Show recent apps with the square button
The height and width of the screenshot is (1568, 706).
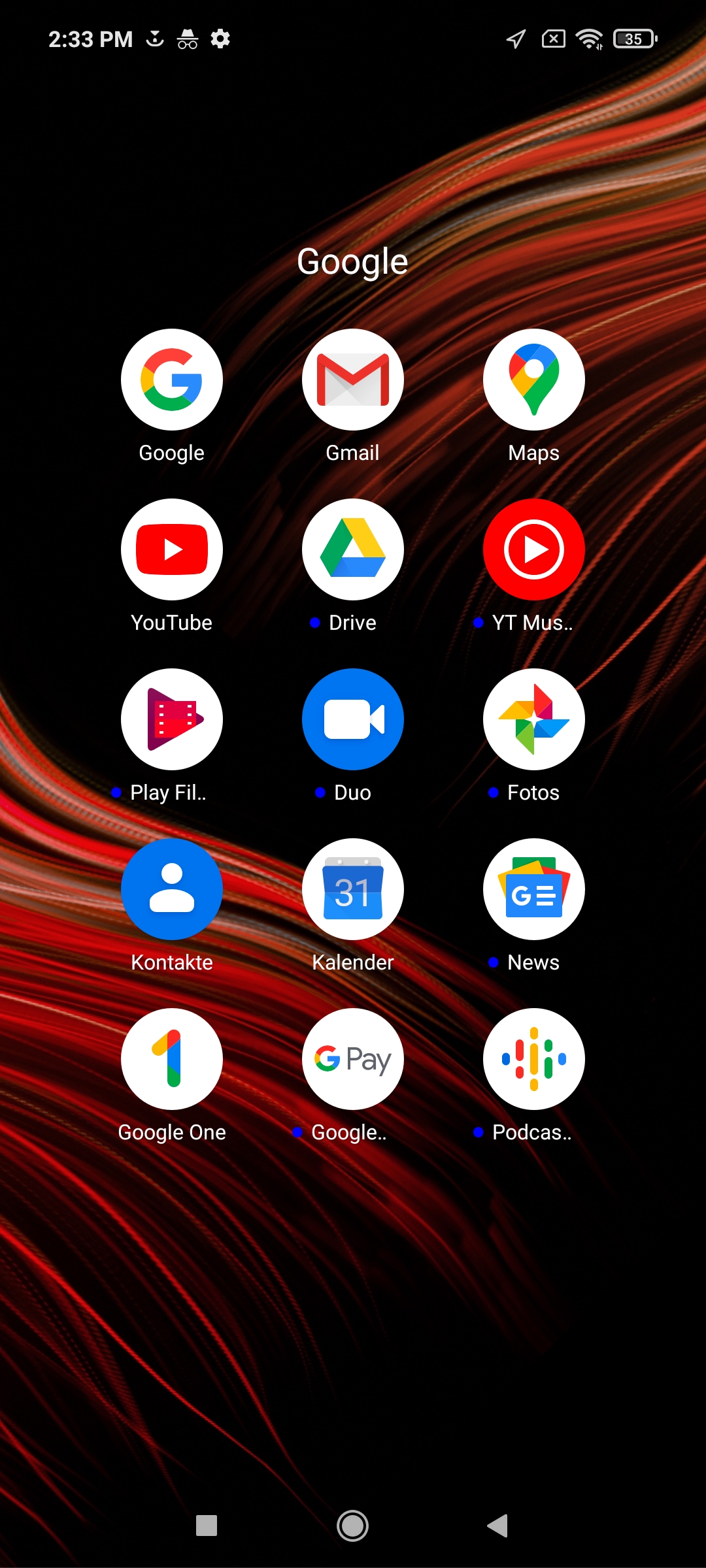click(207, 1526)
